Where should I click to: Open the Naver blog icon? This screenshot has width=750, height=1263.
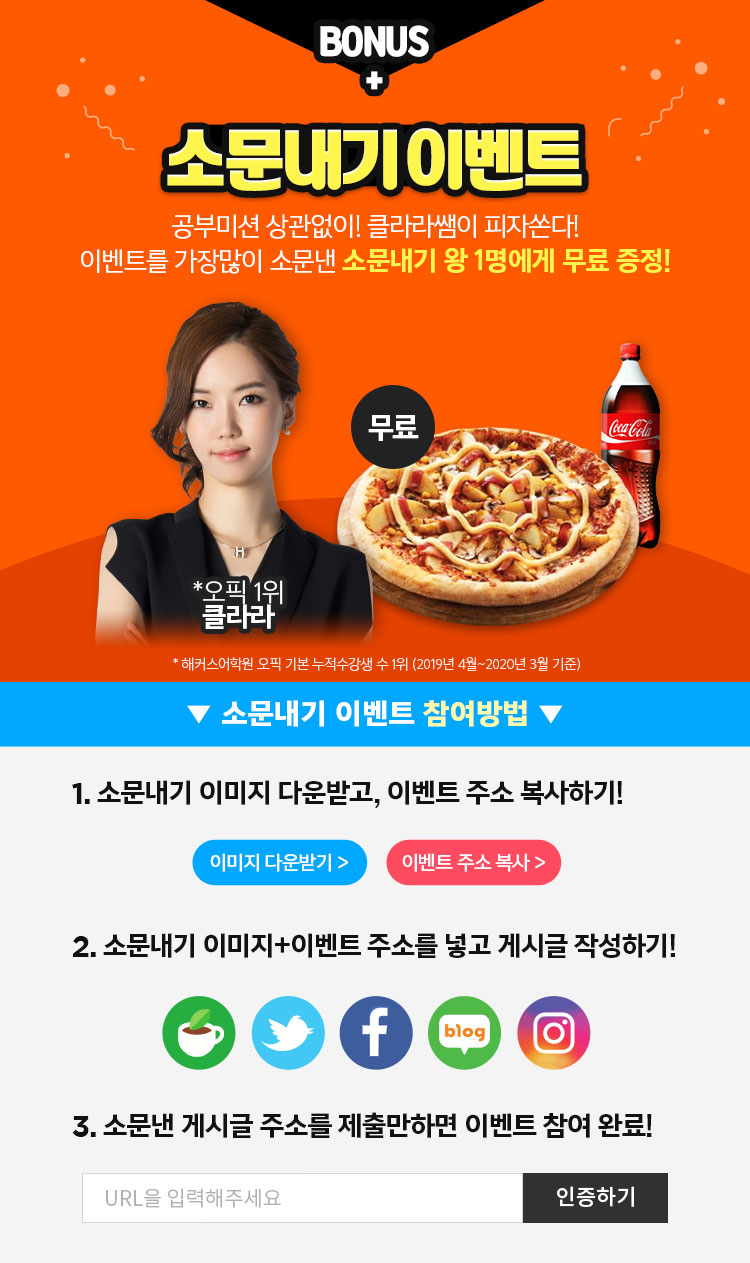pyautogui.click(x=464, y=1033)
